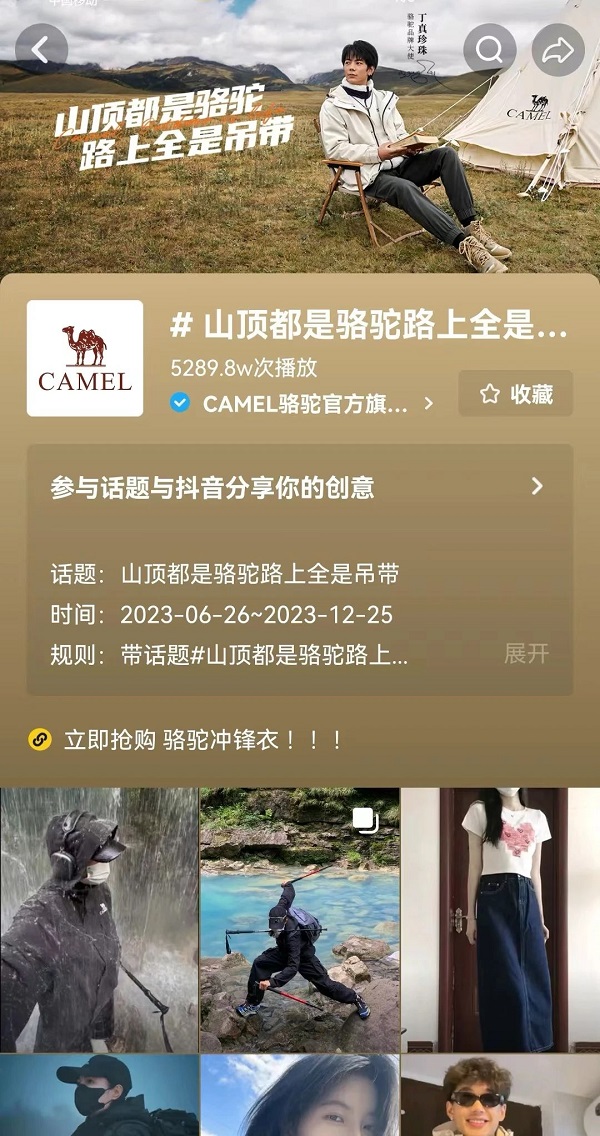Open the long-haired woman video
The height and width of the screenshot is (1136, 600).
click(300, 1096)
